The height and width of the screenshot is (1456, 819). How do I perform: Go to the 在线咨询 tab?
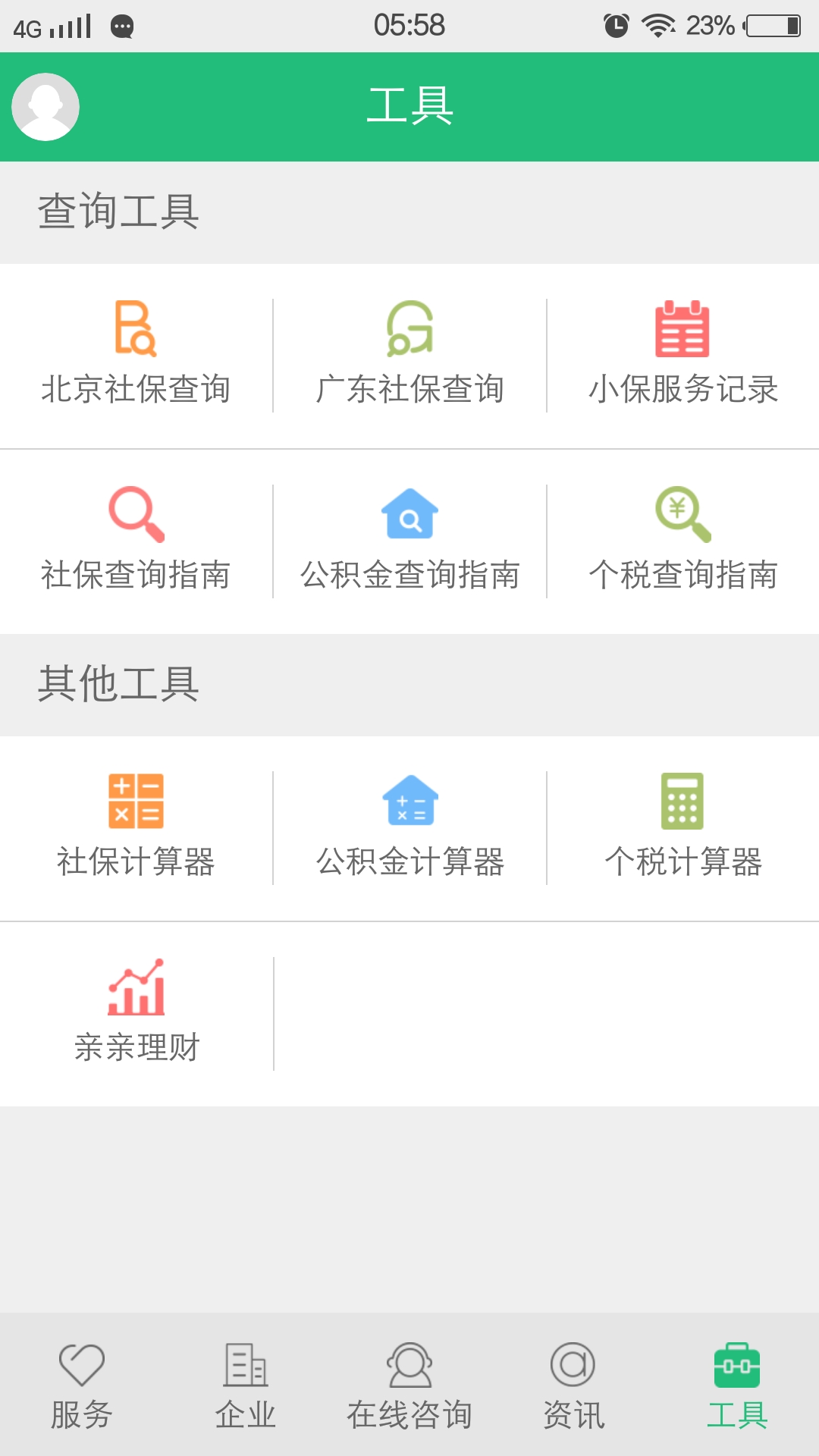(409, 1386)
